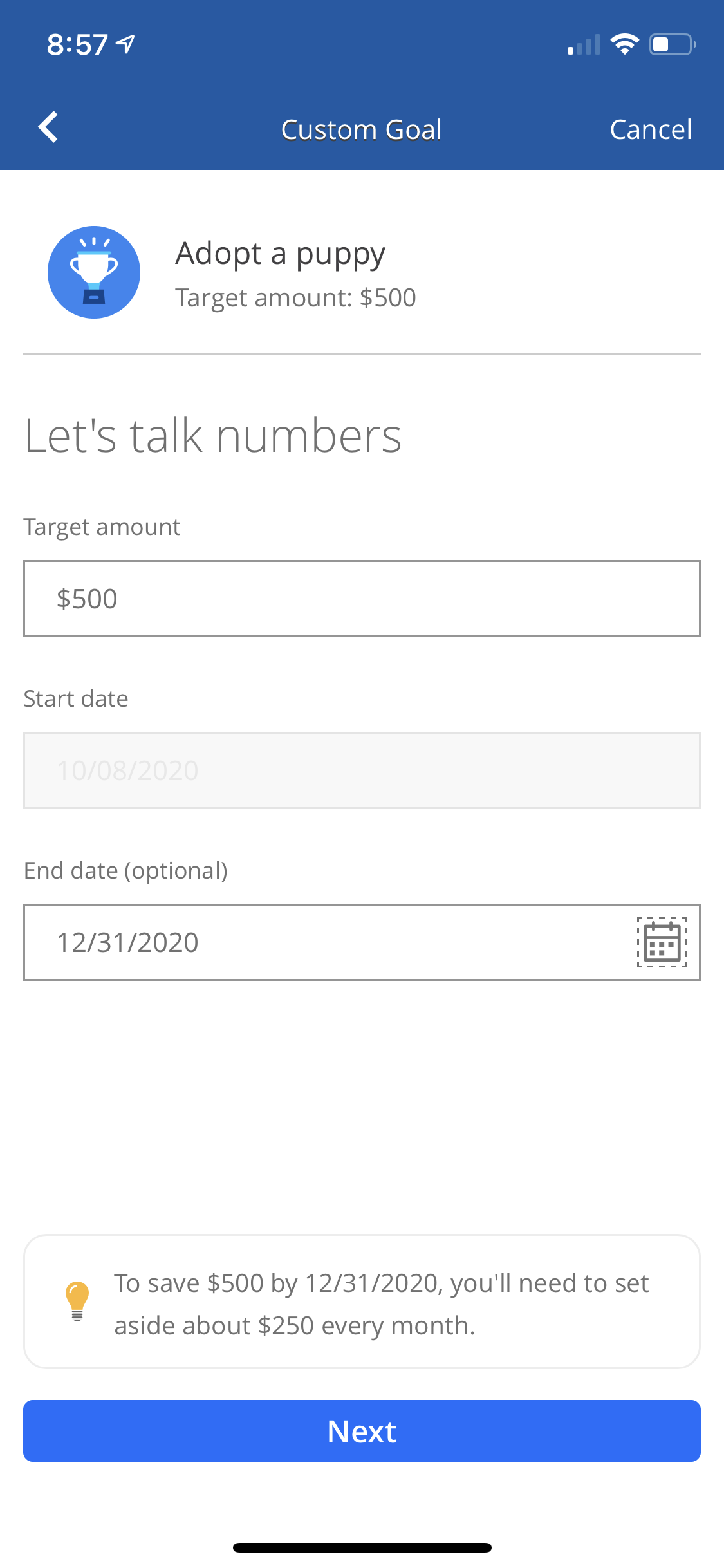724x1568 pixels.
Task: Go back using the header arrow
Action: point(49,127)
